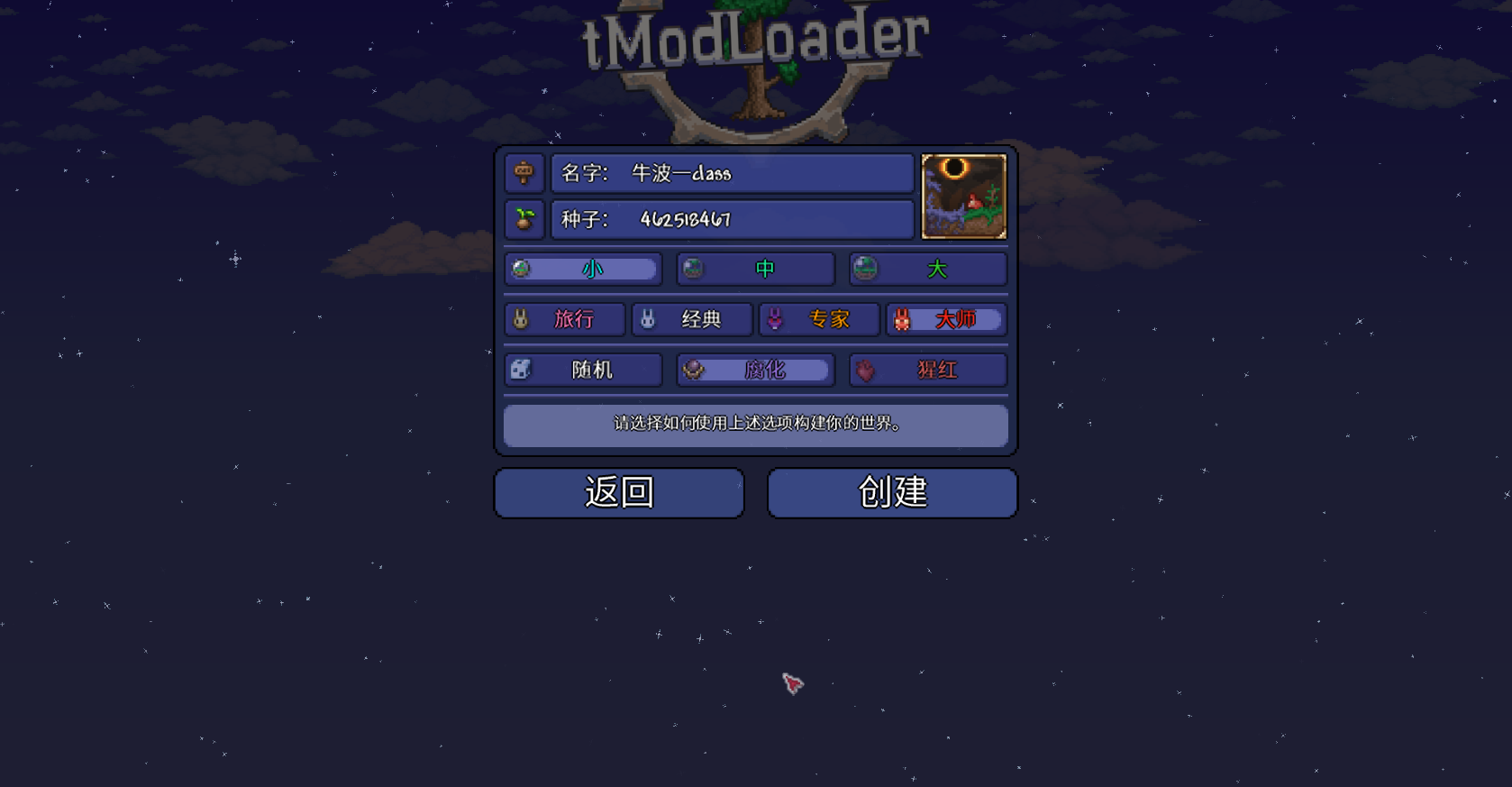
Task: Choose Master difficulty 大师
Action: coord(946,319)
